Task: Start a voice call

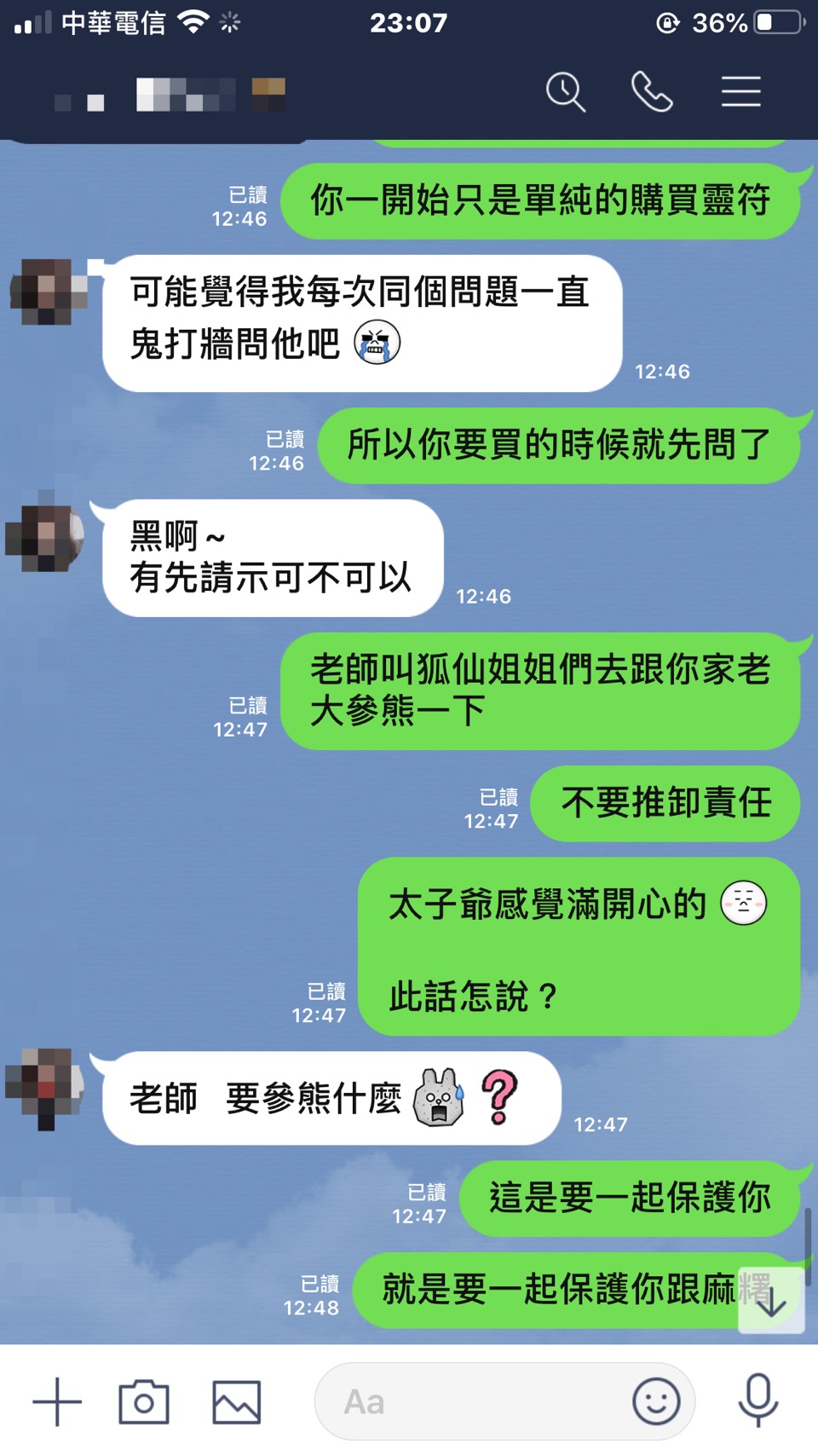Action: point(652,91)
